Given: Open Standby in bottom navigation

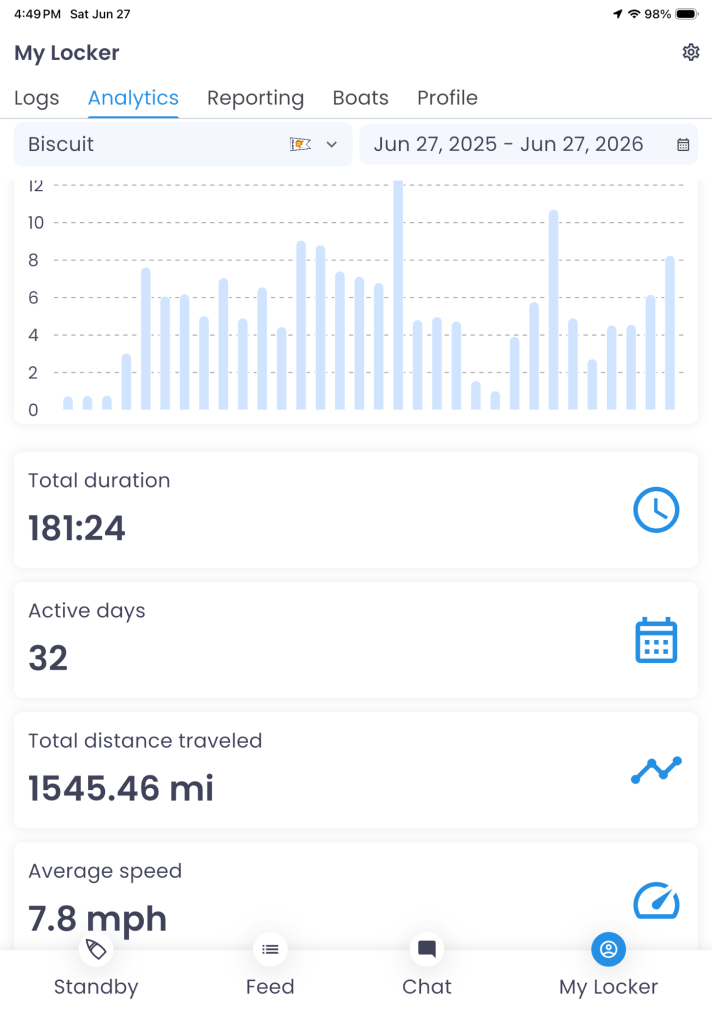Looking at the screenshot, I should tap(96, 969).
